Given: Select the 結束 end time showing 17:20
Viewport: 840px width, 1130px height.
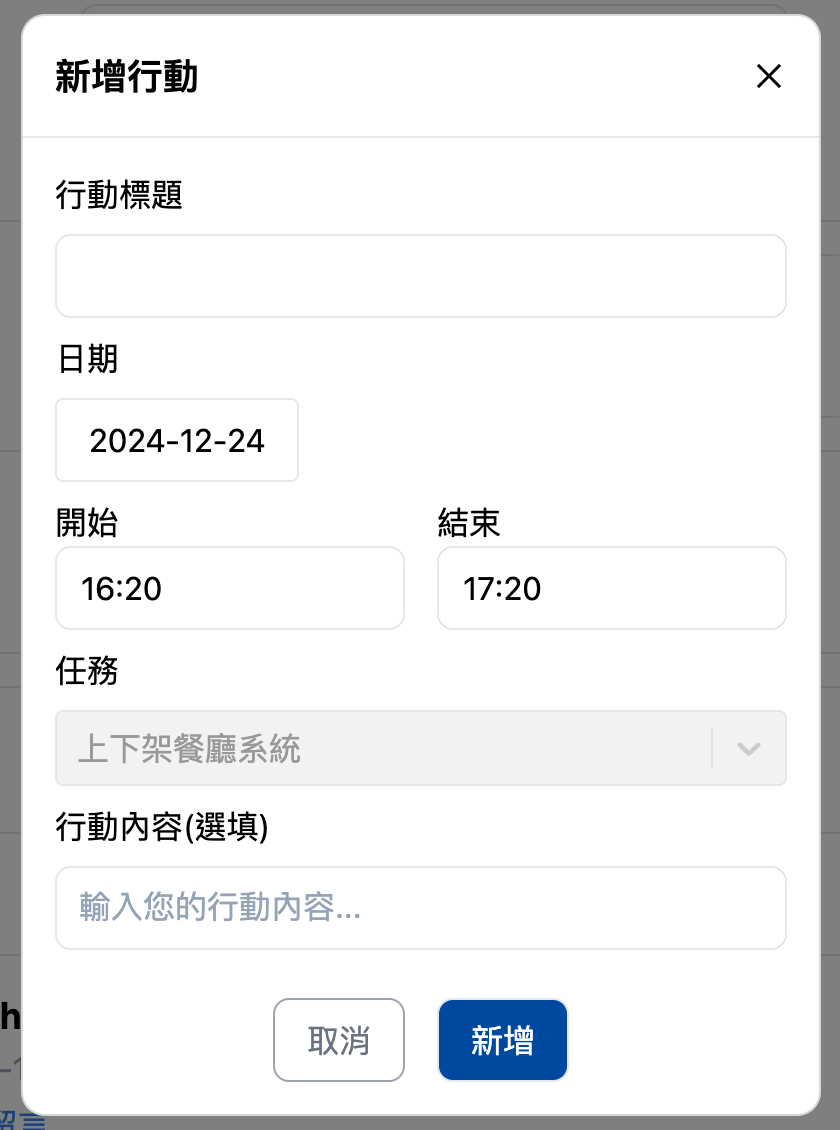Looking at the screenshot, I should [x=611, y=588].
